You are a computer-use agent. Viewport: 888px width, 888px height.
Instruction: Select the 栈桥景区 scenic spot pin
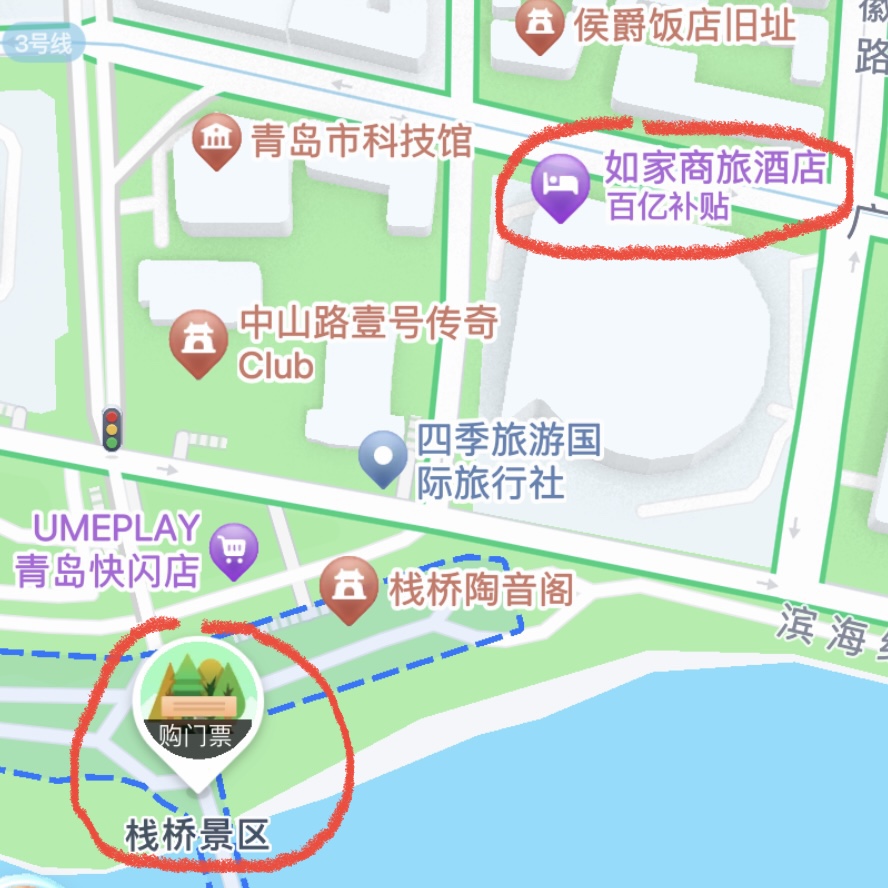click(198, 700)
